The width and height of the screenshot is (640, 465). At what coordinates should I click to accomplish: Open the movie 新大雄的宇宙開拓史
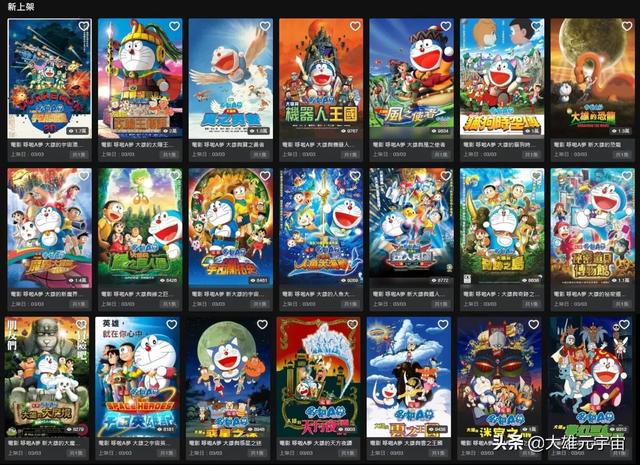pos(230,228)
